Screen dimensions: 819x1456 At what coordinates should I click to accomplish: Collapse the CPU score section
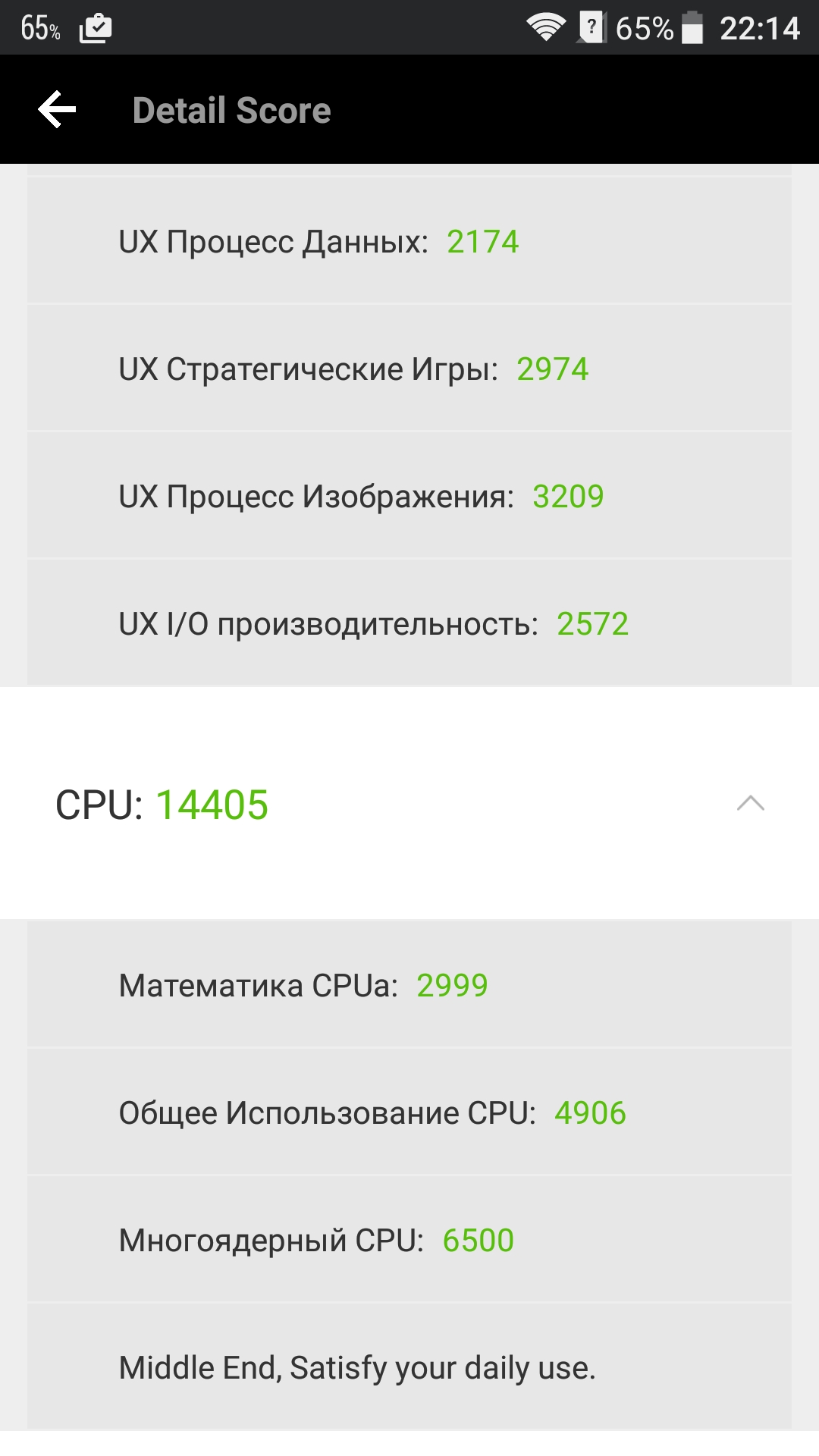pyautogui.click(x=750, y=803)
